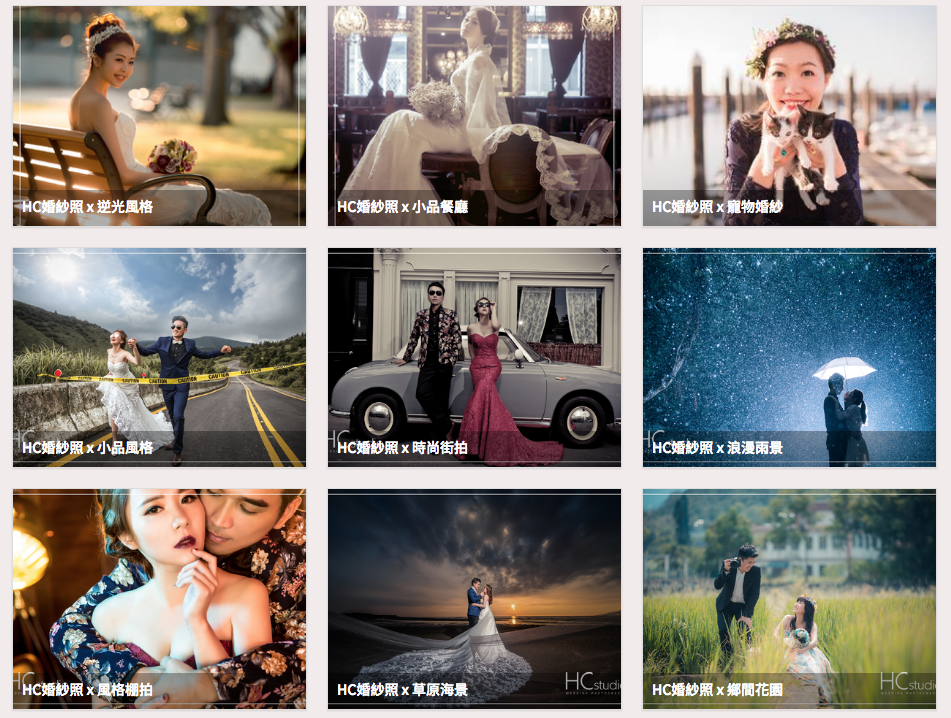Open the 風格棚拍 photo gallery
This screenshot has width=951, height=718.
[x=159, y=598]
